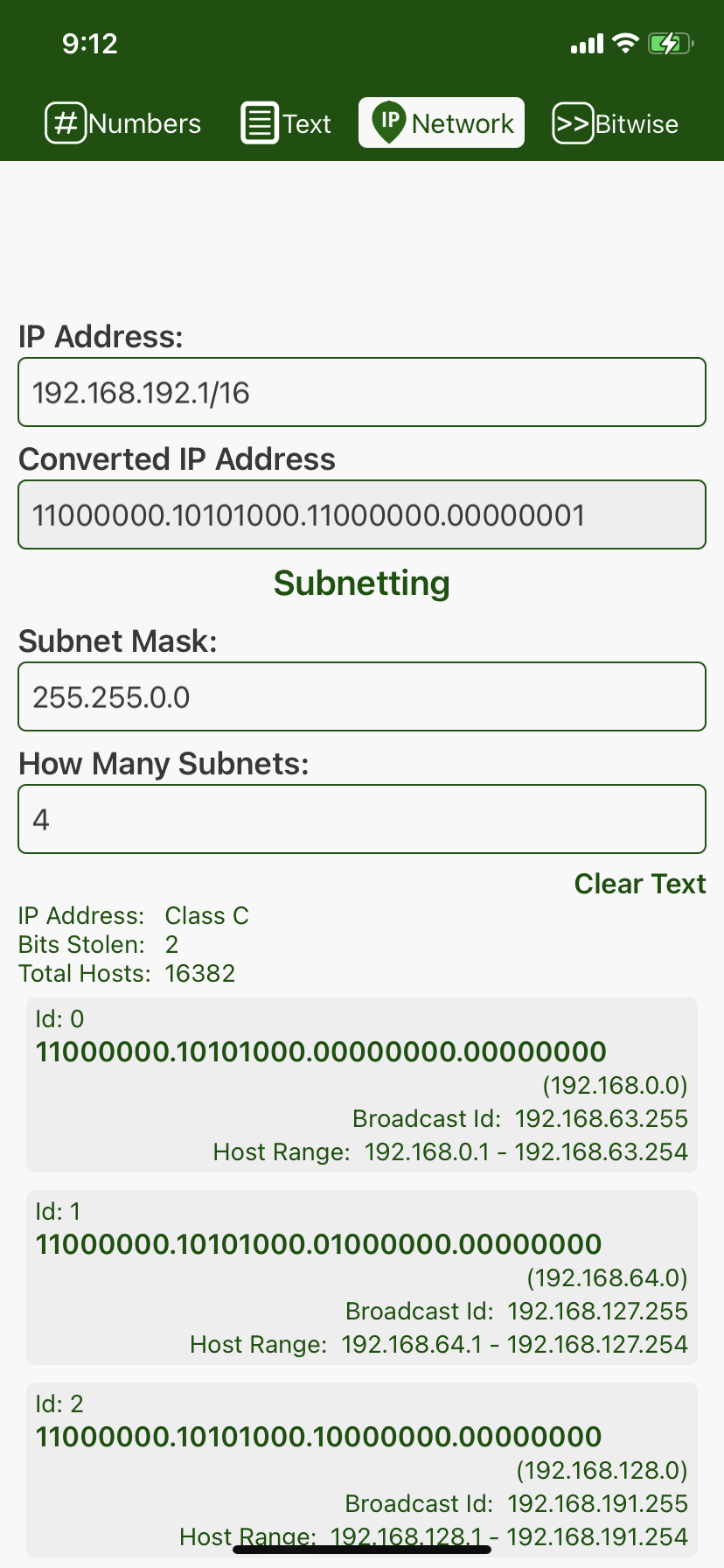The height and width of the screenshot is (1568, 724).
Task: Tap the Subnet Mask input field
Action: pyautogui.click(x=362, y=697)
